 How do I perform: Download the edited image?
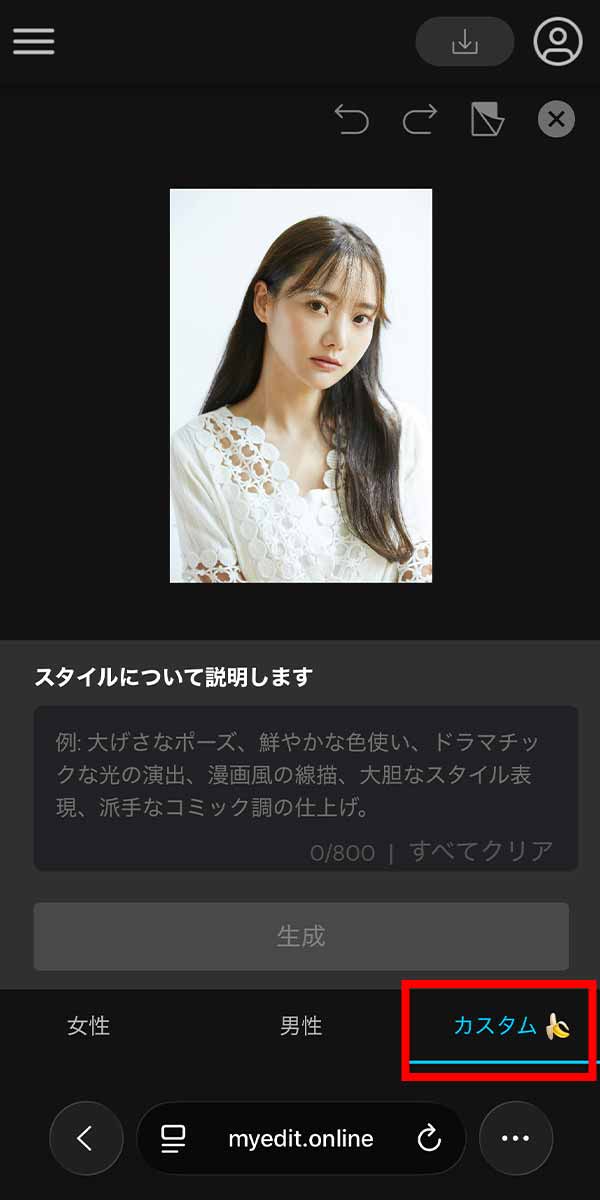click(x=464, y=41)
